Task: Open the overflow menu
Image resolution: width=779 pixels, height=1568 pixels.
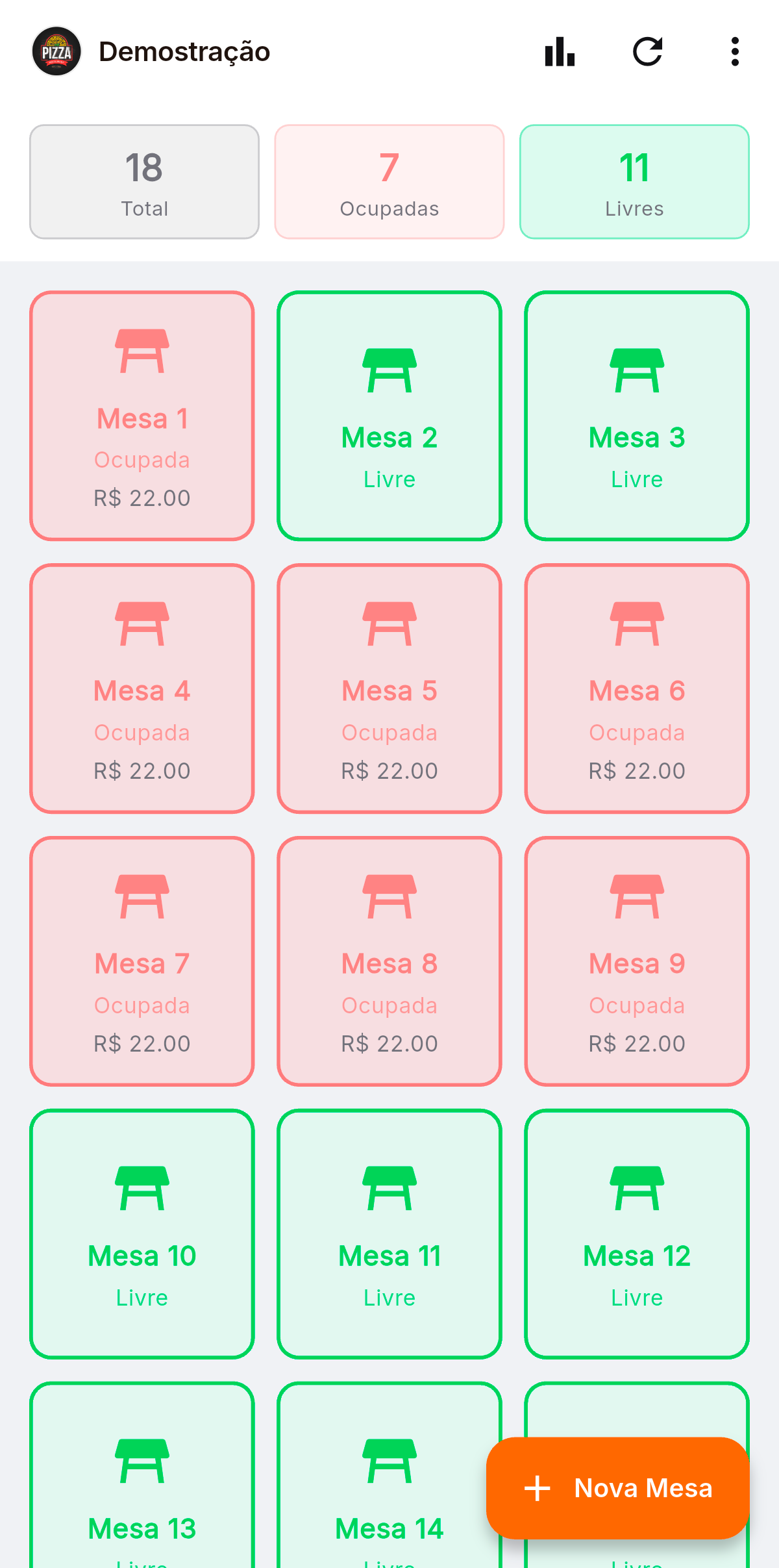Action: coord(734,52)
